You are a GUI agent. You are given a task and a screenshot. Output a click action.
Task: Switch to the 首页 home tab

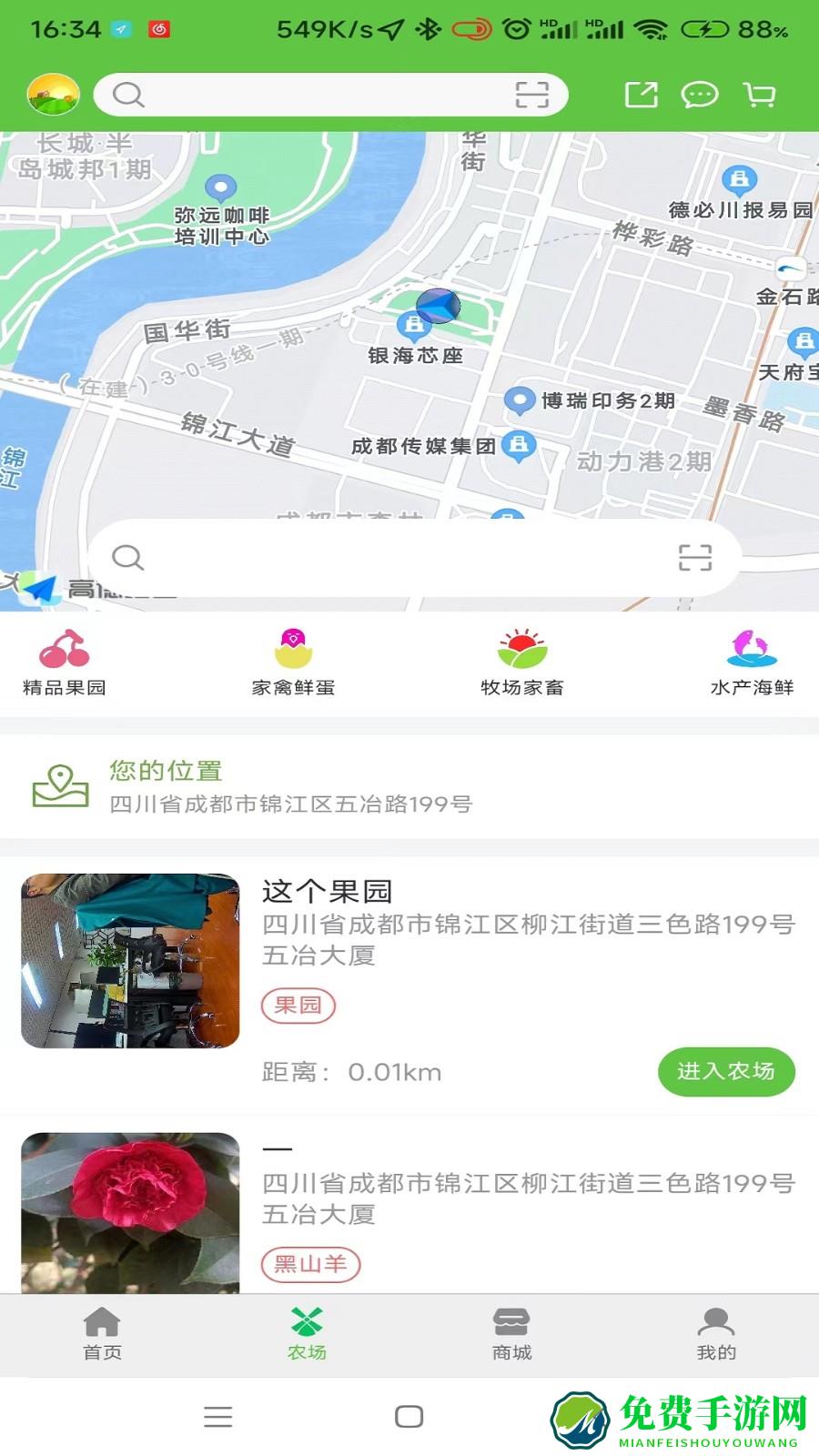tap(103, 1335)
